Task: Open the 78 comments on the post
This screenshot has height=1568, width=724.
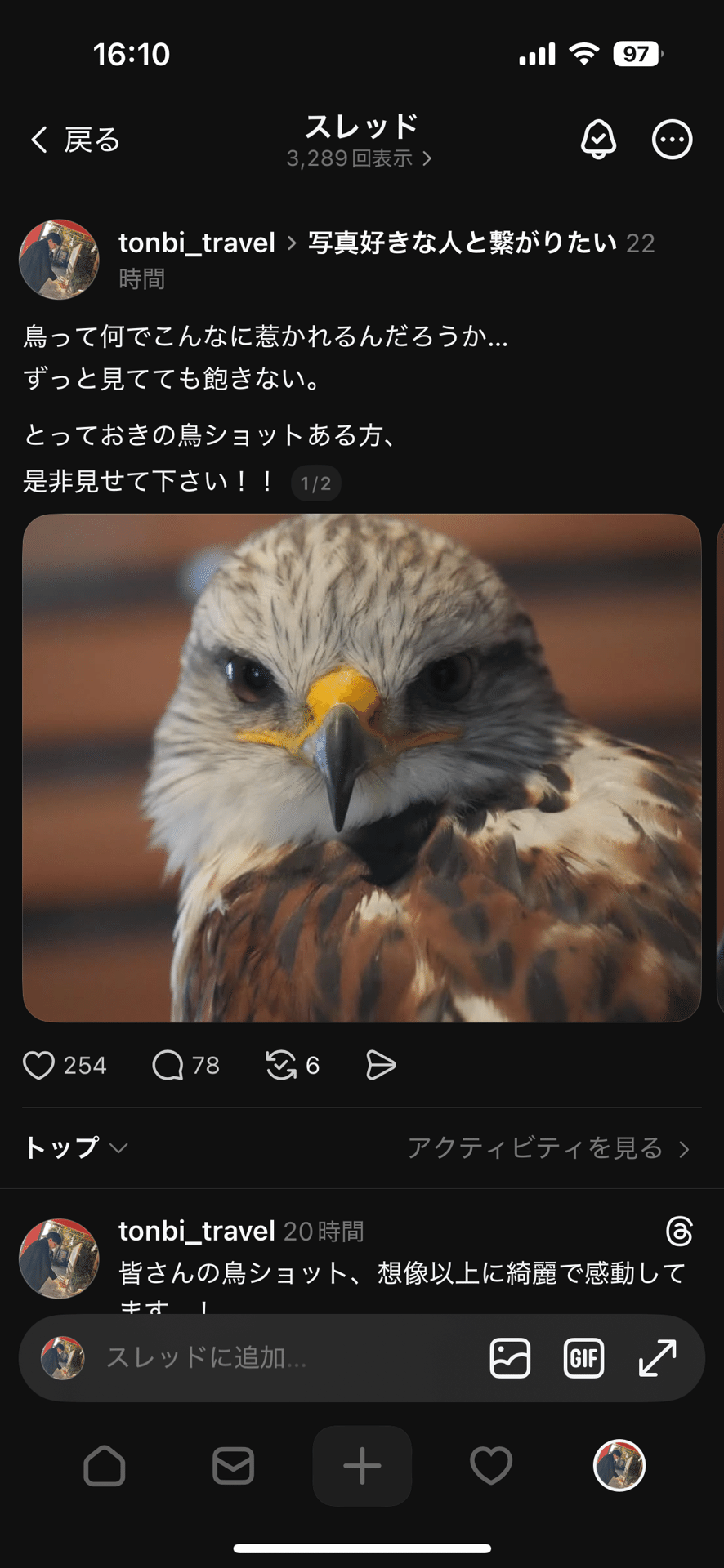Action: click(x=169, y=1065)
